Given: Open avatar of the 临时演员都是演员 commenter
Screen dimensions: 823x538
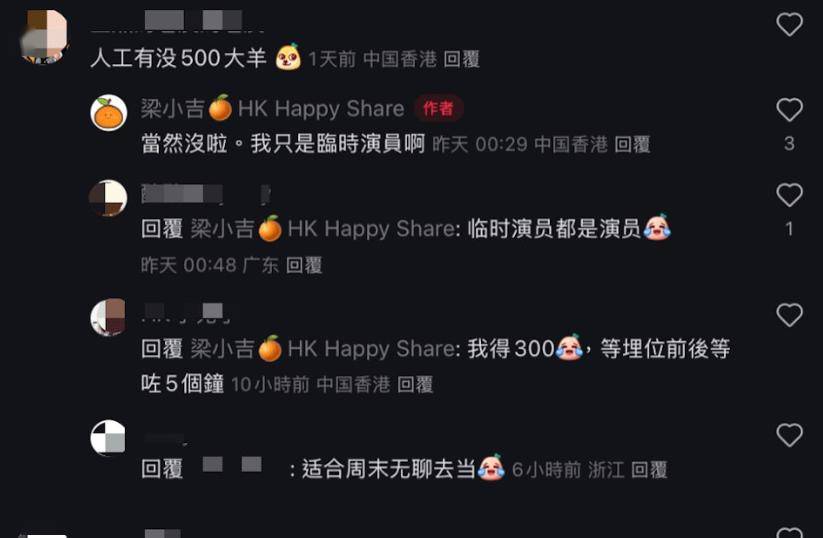Looking at the screenshot, I should click(109, 198).
